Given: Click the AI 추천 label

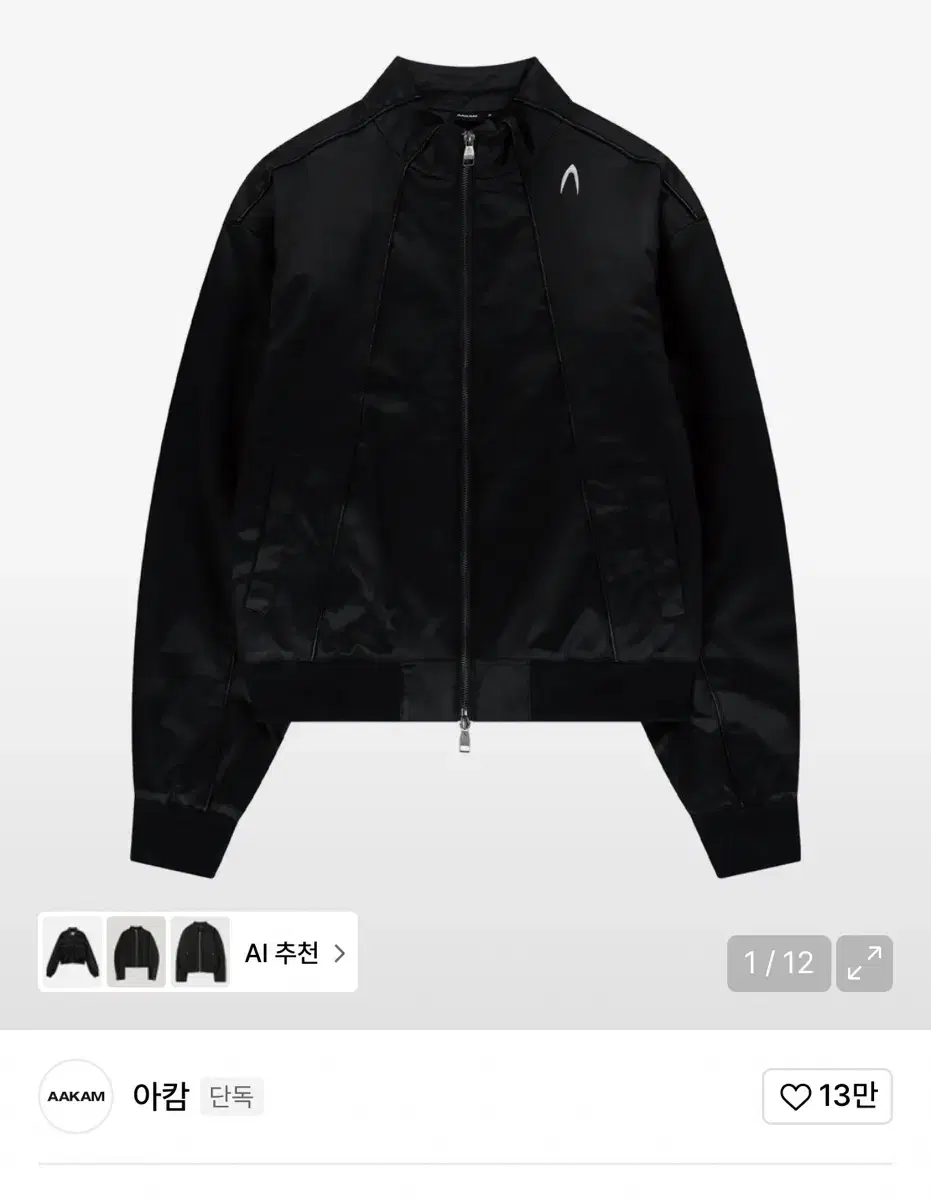Looking at the screenshot, I should (x=281, y=953).
